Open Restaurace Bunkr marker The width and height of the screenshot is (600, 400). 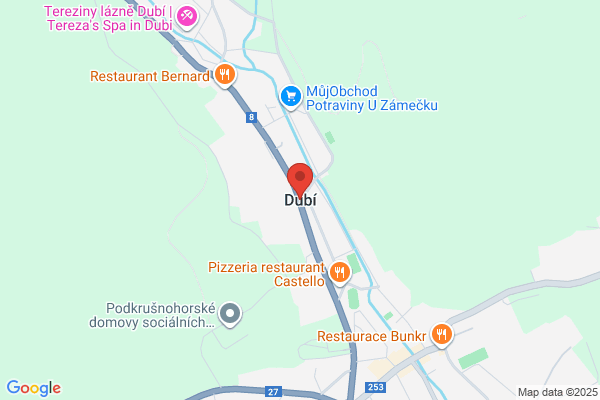(x=442, y=334)
